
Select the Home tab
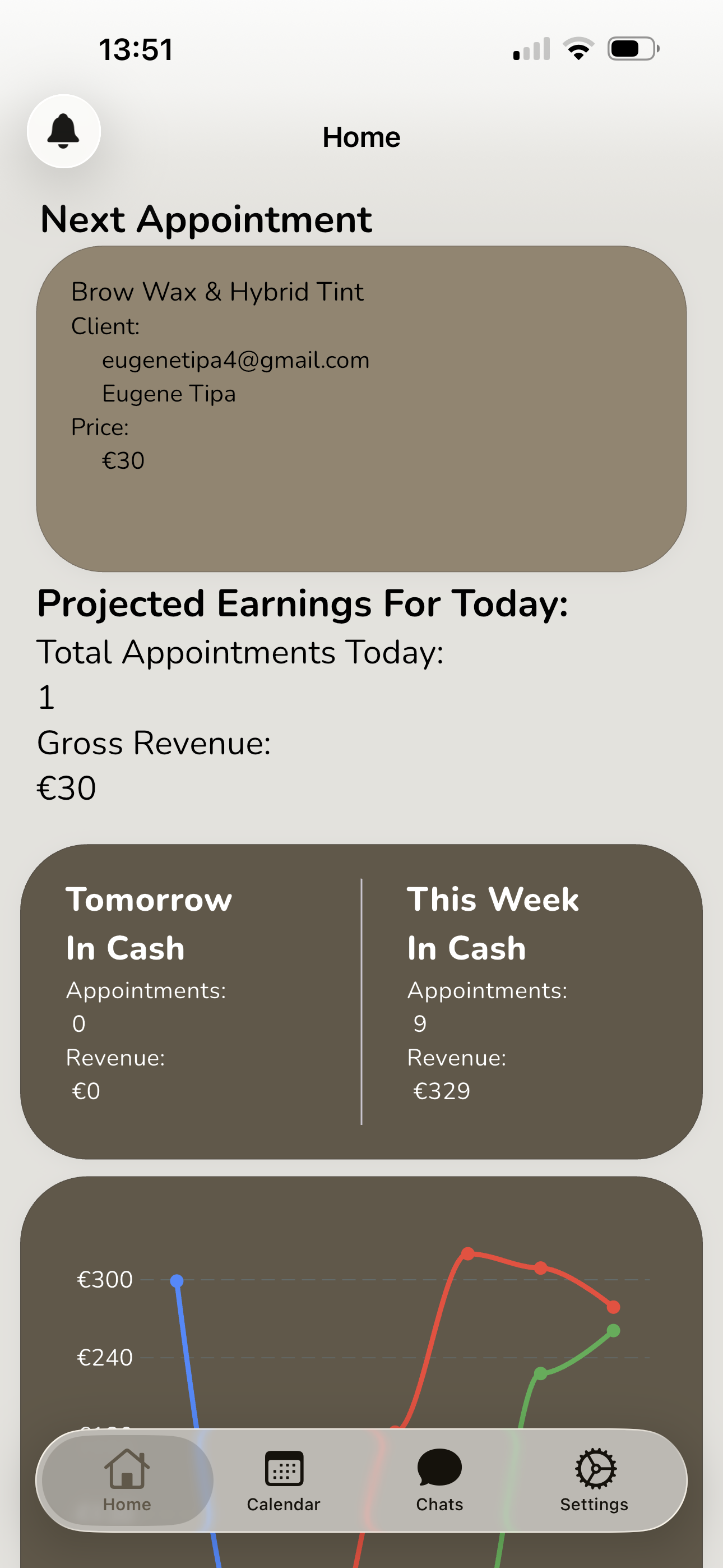click(127, 1481)
